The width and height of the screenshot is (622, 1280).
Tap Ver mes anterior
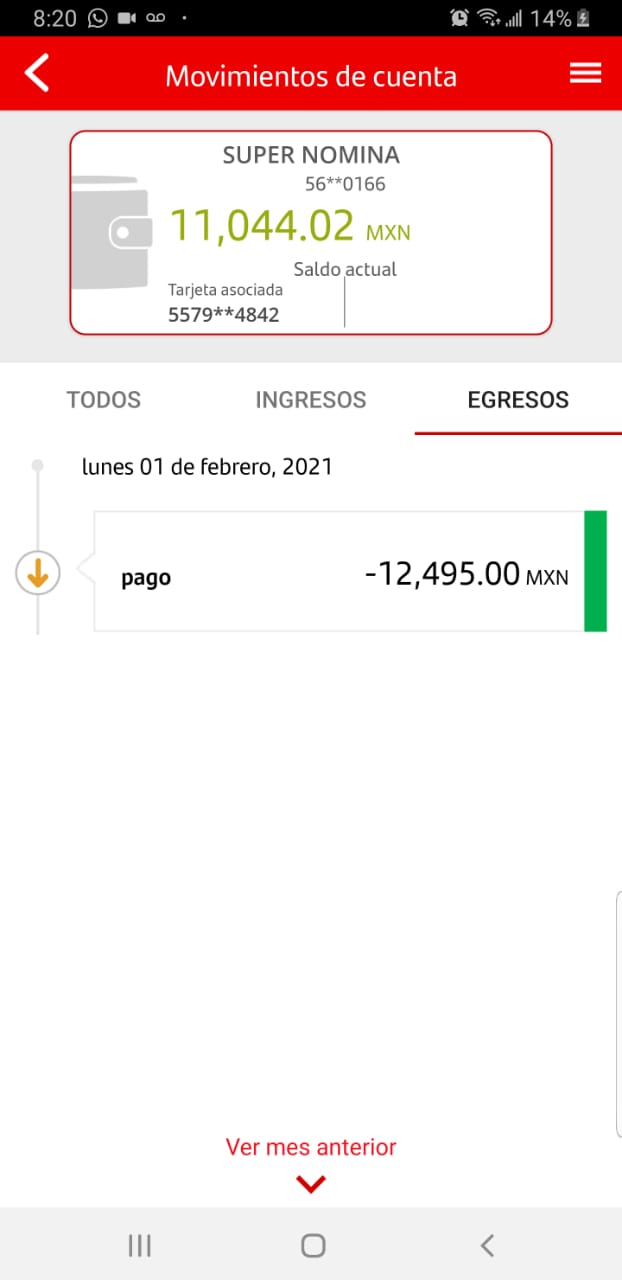(x=311, y=1147)
